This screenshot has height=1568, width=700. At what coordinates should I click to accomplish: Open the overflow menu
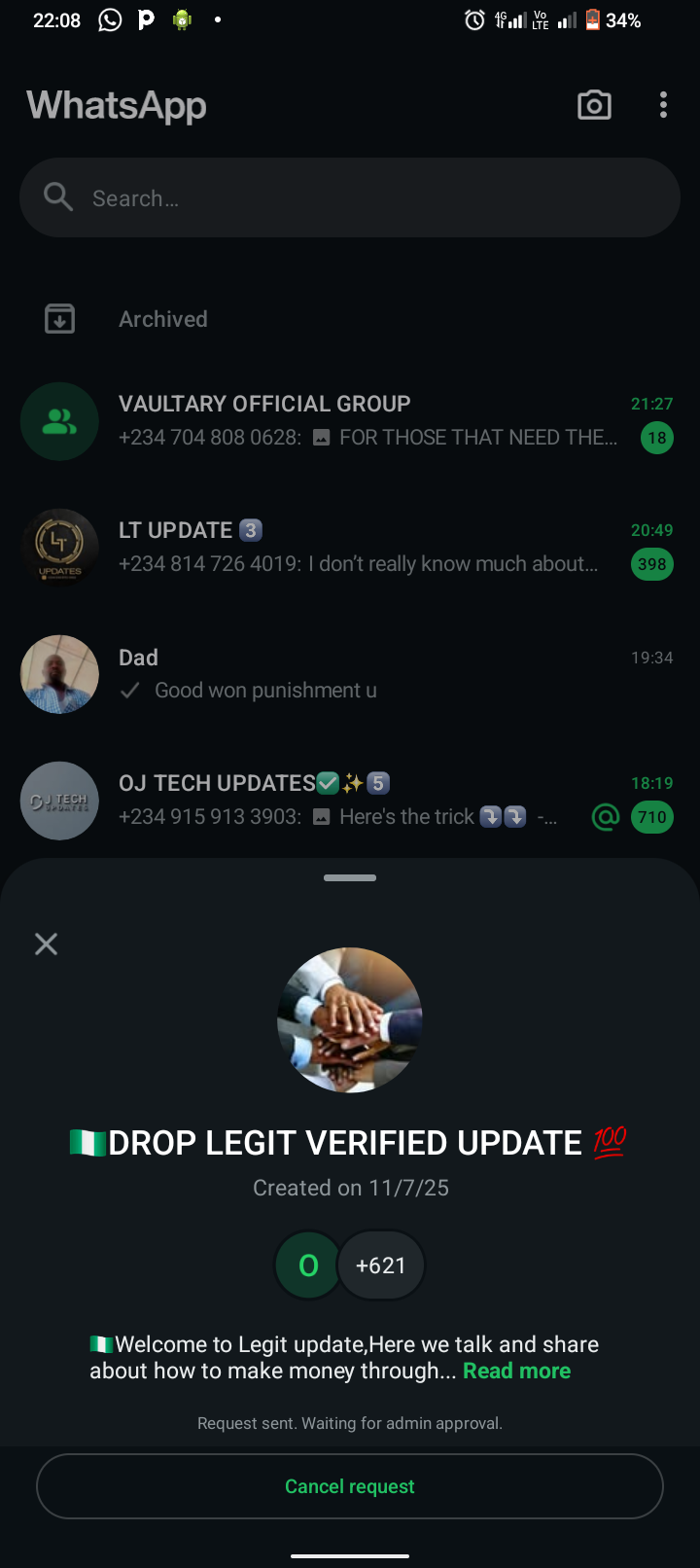(663, 105)
